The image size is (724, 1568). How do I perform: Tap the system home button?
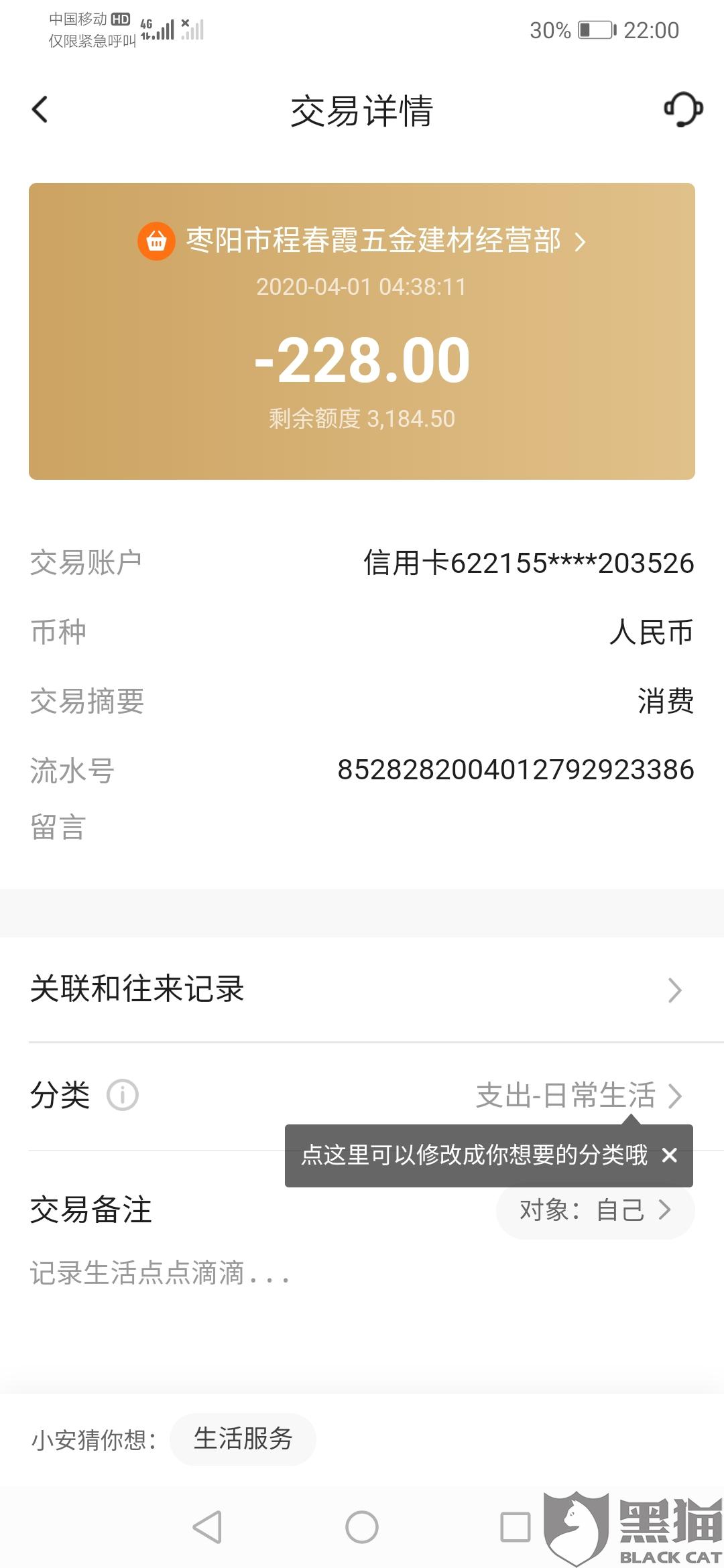click(x=362, y=1528)
